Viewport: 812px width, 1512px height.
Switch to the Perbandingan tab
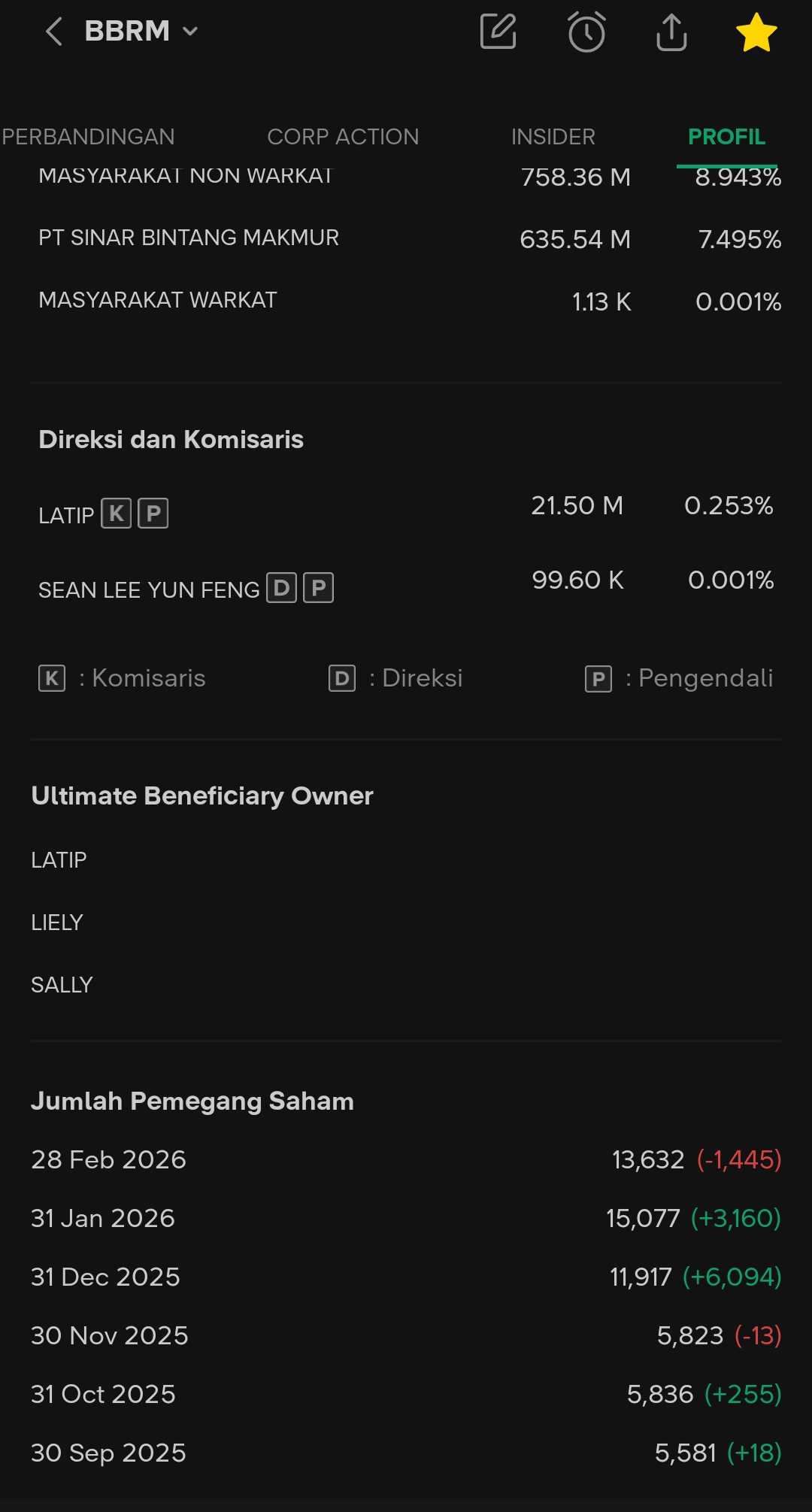point(88,137)
